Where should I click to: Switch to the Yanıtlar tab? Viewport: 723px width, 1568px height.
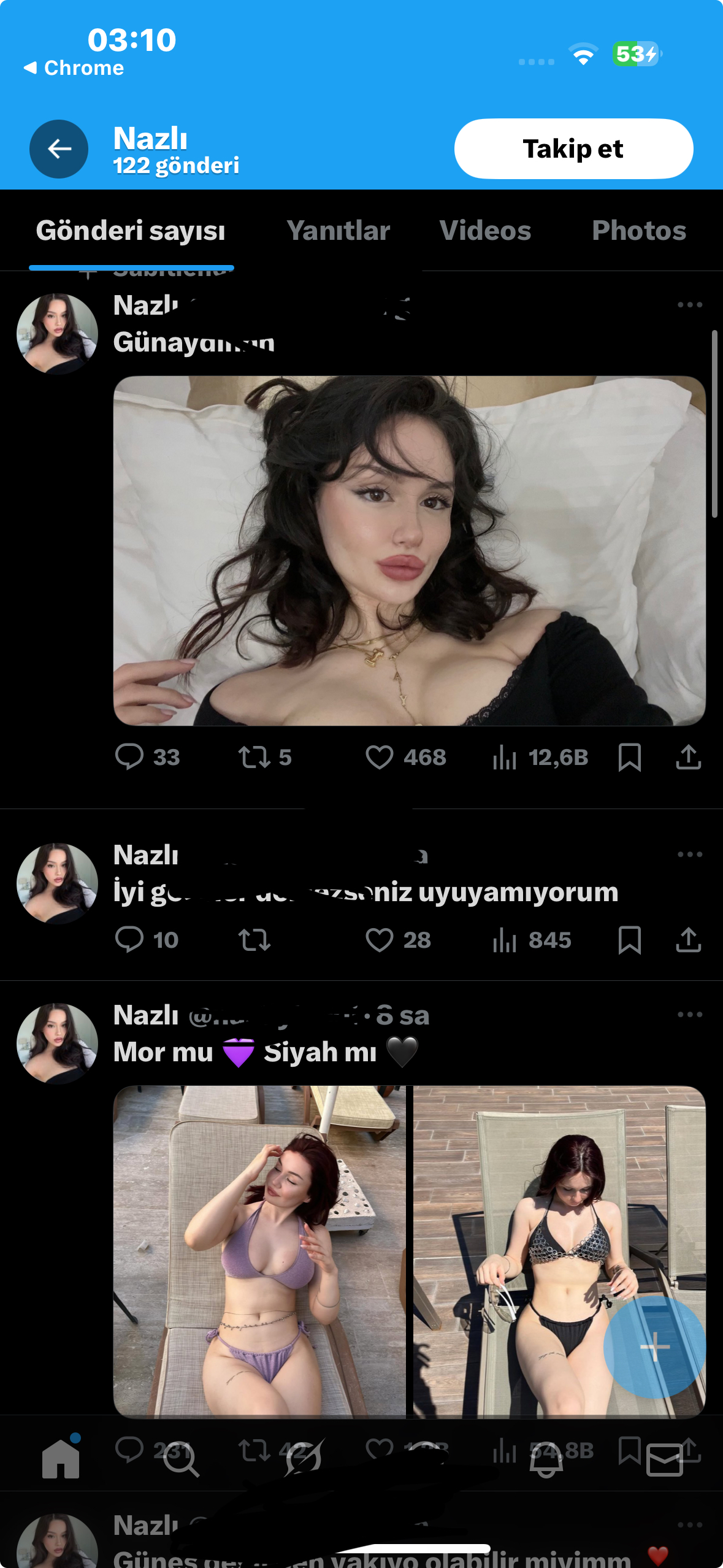tap(338, 231)
